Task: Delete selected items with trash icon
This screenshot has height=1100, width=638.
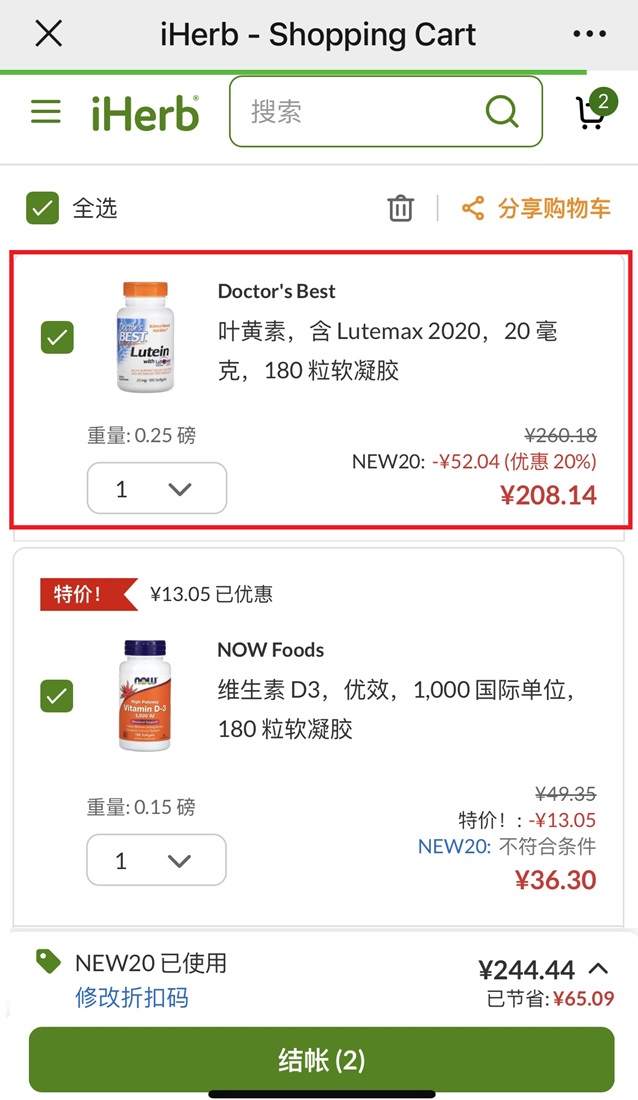Action: click(401, 208)
